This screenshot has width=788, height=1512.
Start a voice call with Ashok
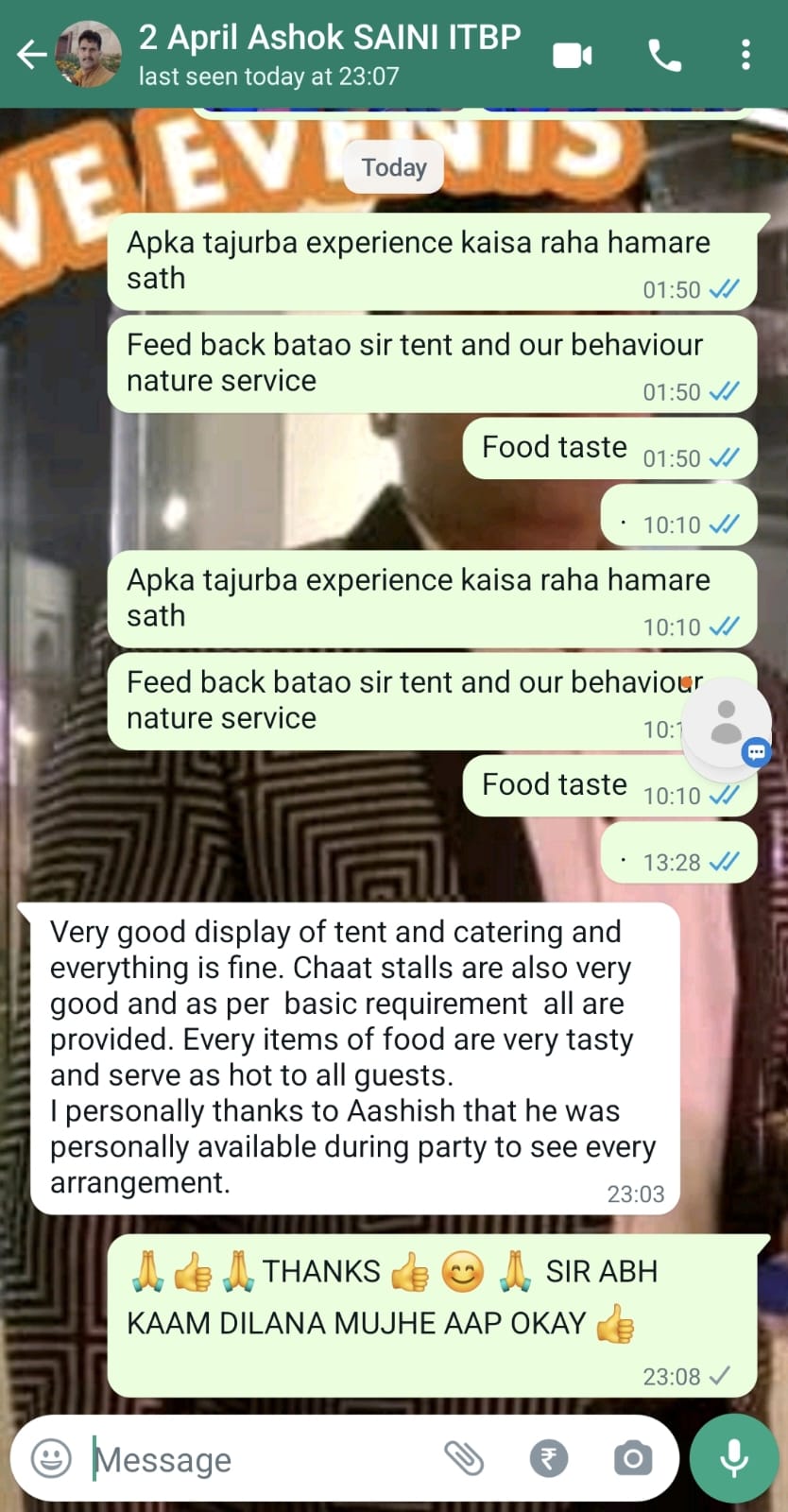coord(664,56)
